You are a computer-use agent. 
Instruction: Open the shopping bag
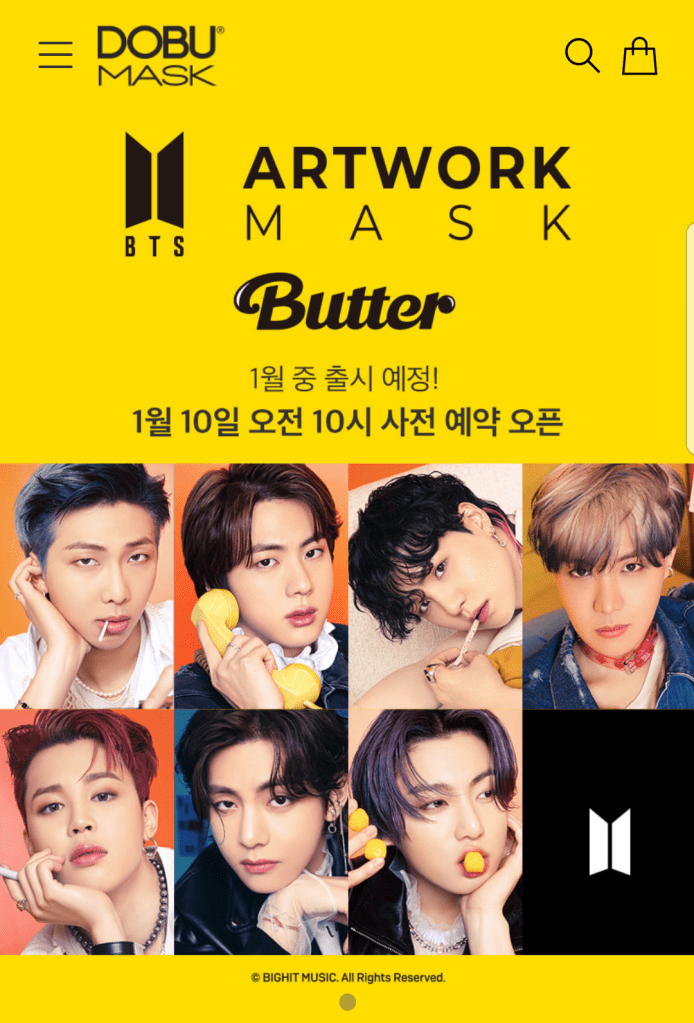(x=640, y=56)
